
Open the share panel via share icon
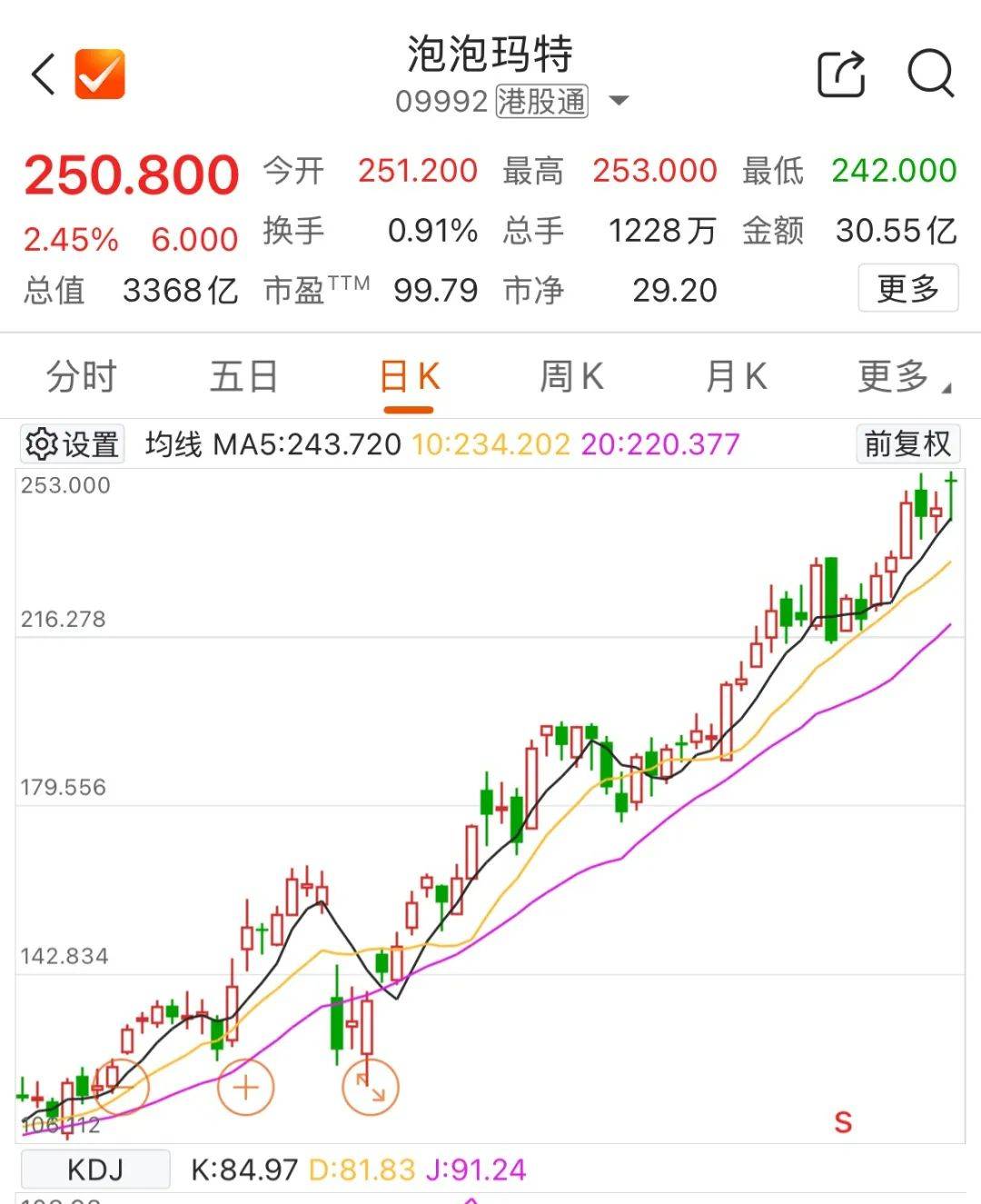842,71
